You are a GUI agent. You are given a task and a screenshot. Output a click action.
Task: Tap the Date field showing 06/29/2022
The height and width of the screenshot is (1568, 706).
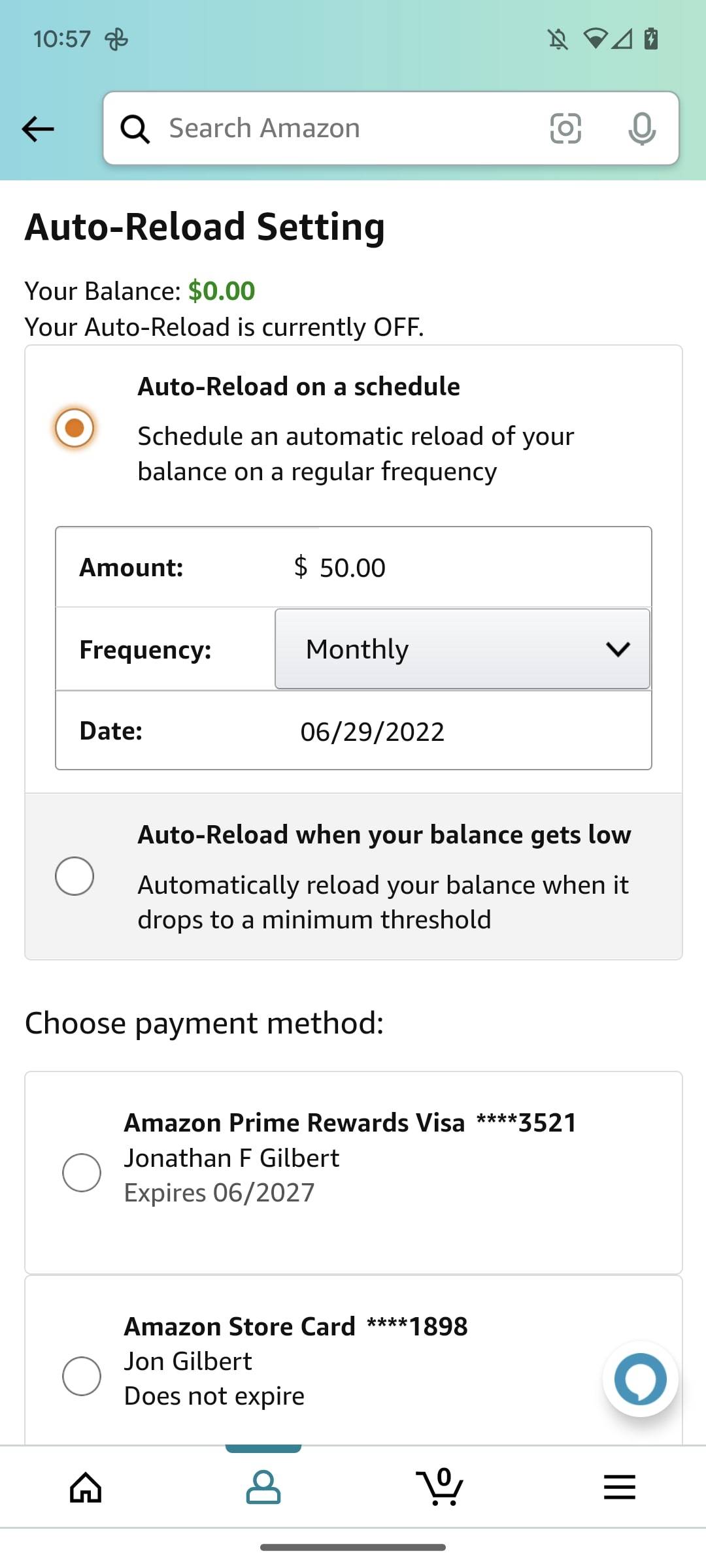(x=373, y=731)
